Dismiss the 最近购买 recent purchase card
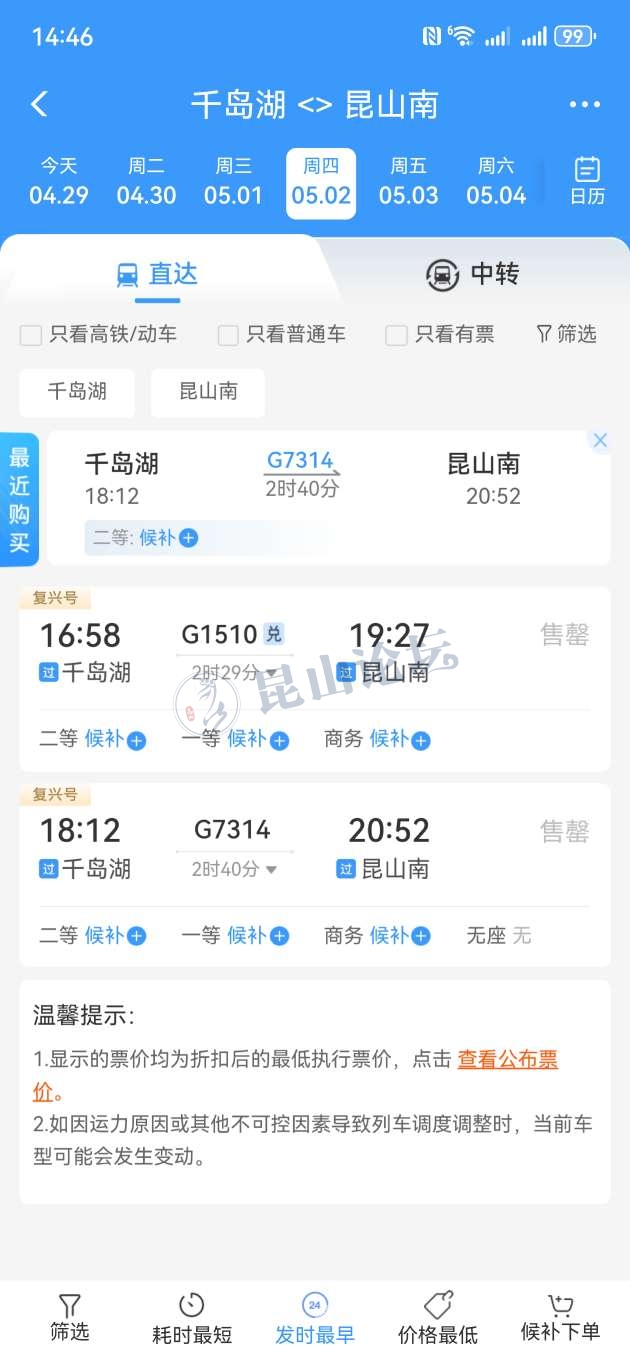 click(600, 440)
